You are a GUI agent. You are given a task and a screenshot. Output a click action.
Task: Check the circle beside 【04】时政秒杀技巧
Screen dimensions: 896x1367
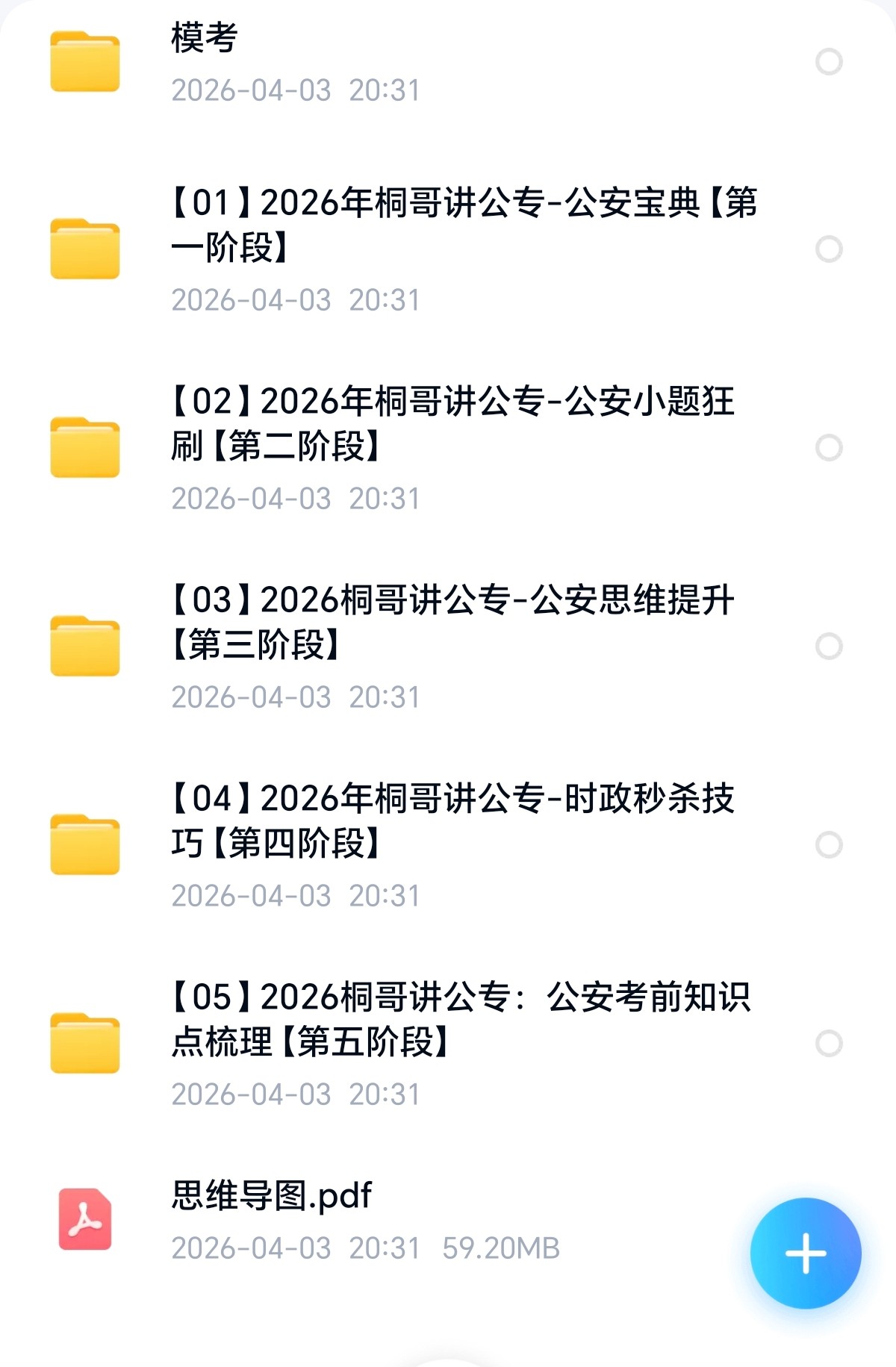pyautogui.click(x=829, y=845)
